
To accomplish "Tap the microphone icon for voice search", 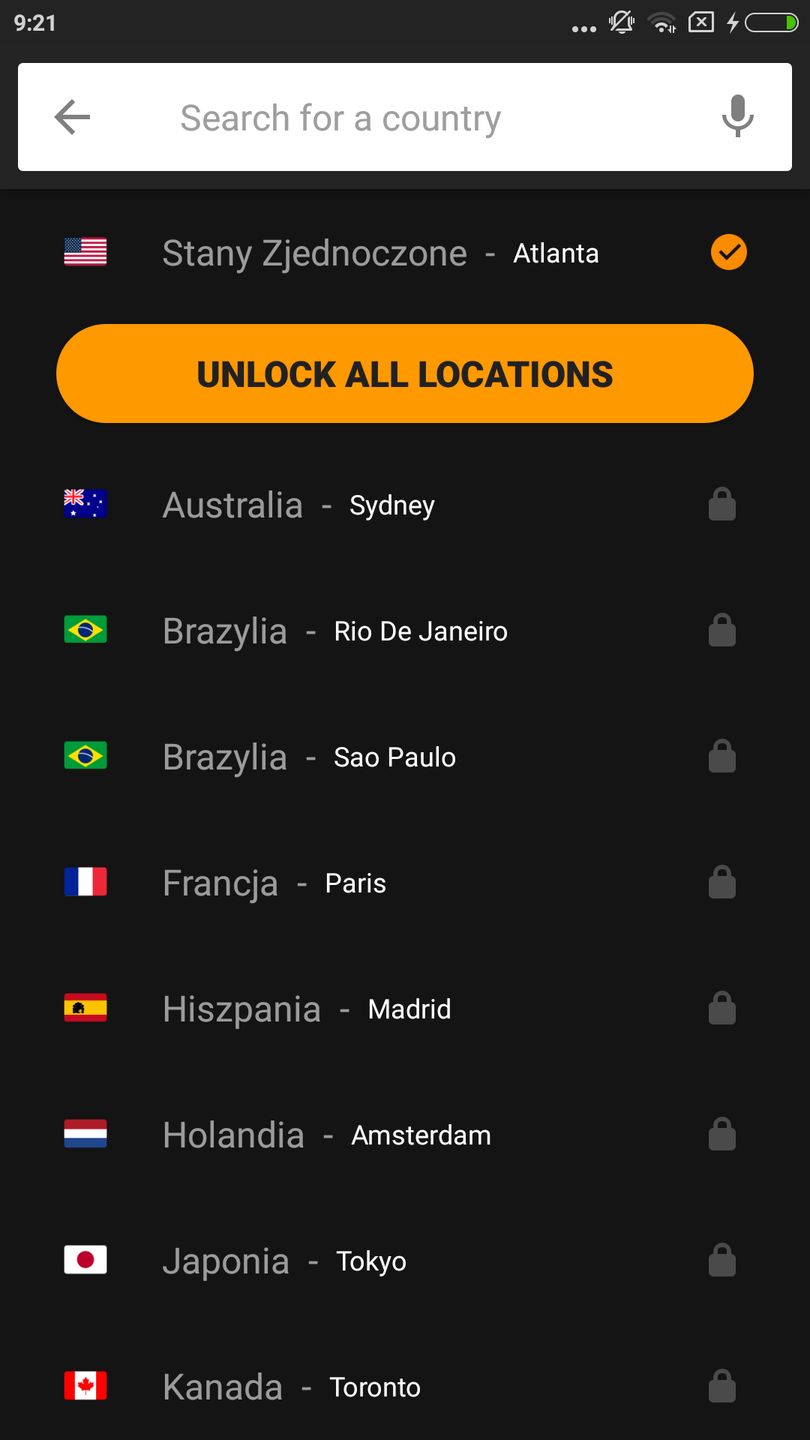I will pos(737,117).
